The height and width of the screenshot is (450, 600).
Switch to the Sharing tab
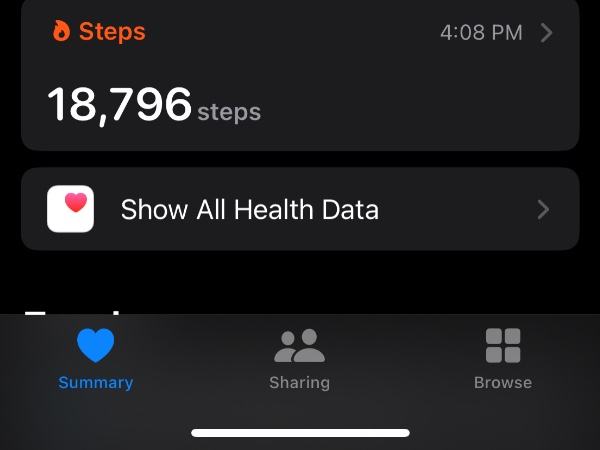click(299, 359)
